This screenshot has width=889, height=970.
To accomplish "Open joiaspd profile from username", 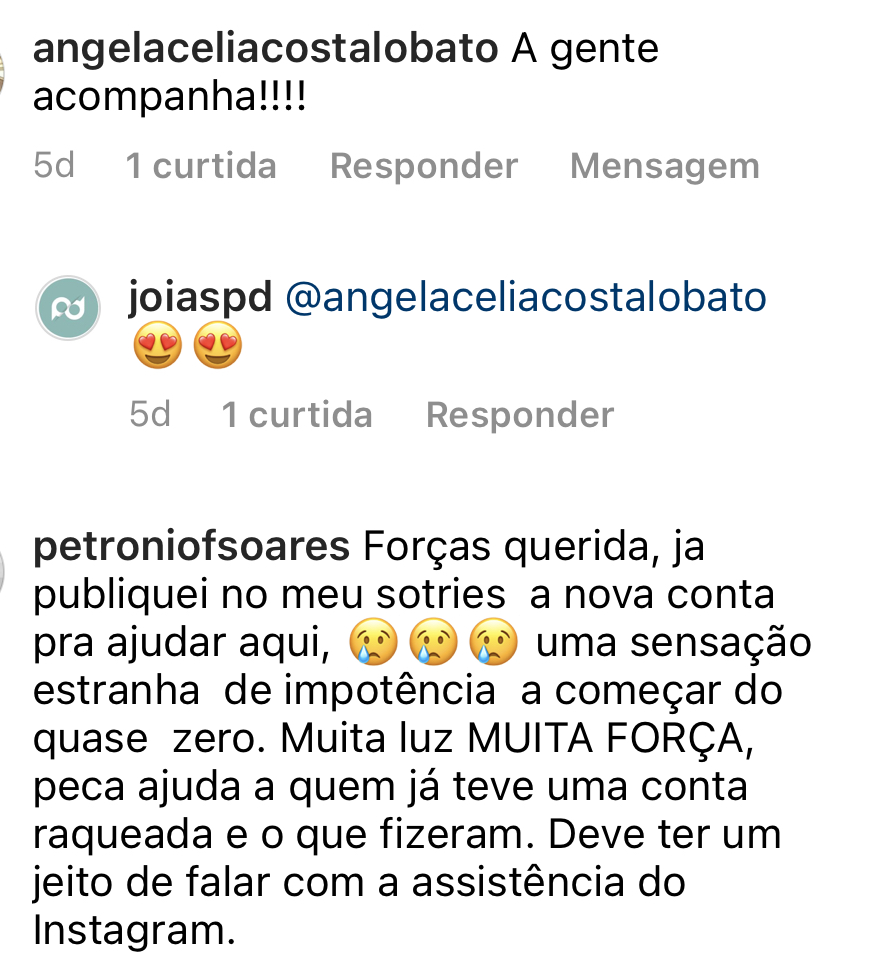I will coord(200,298).
